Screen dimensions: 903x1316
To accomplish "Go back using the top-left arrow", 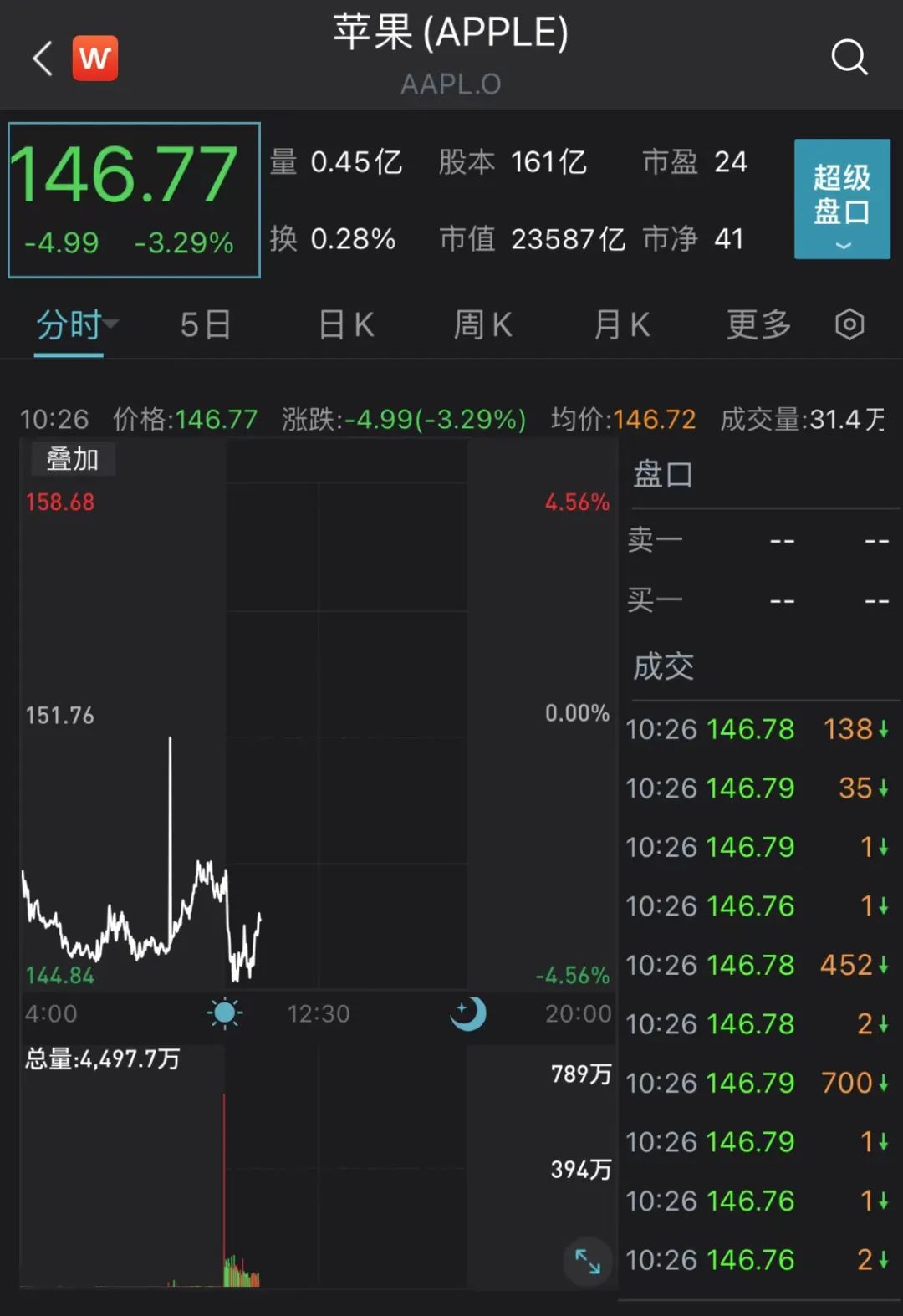I will pyautogui.click(x=43, y=59).
